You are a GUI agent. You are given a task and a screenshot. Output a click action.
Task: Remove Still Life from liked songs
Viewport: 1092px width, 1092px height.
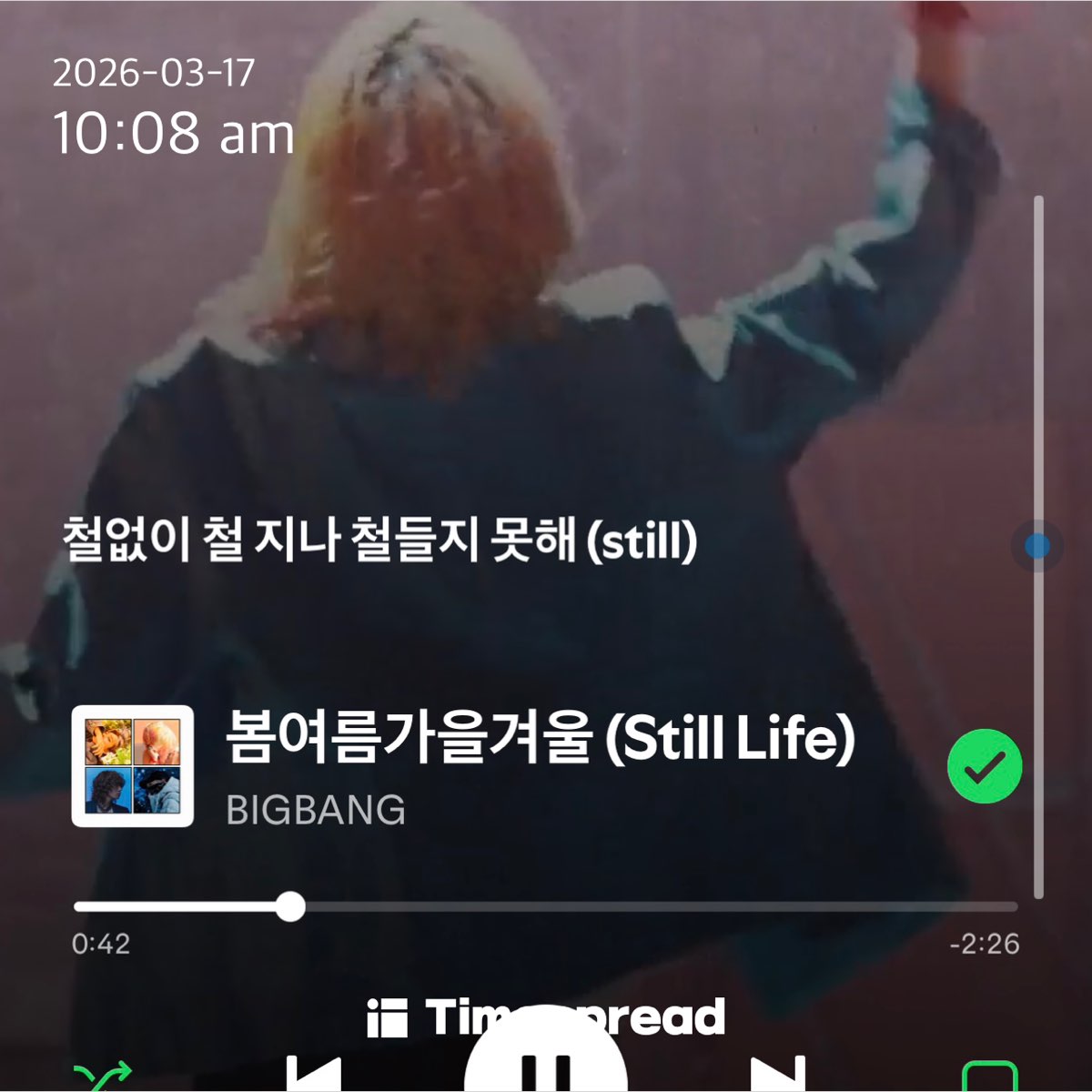coord(985,766)
